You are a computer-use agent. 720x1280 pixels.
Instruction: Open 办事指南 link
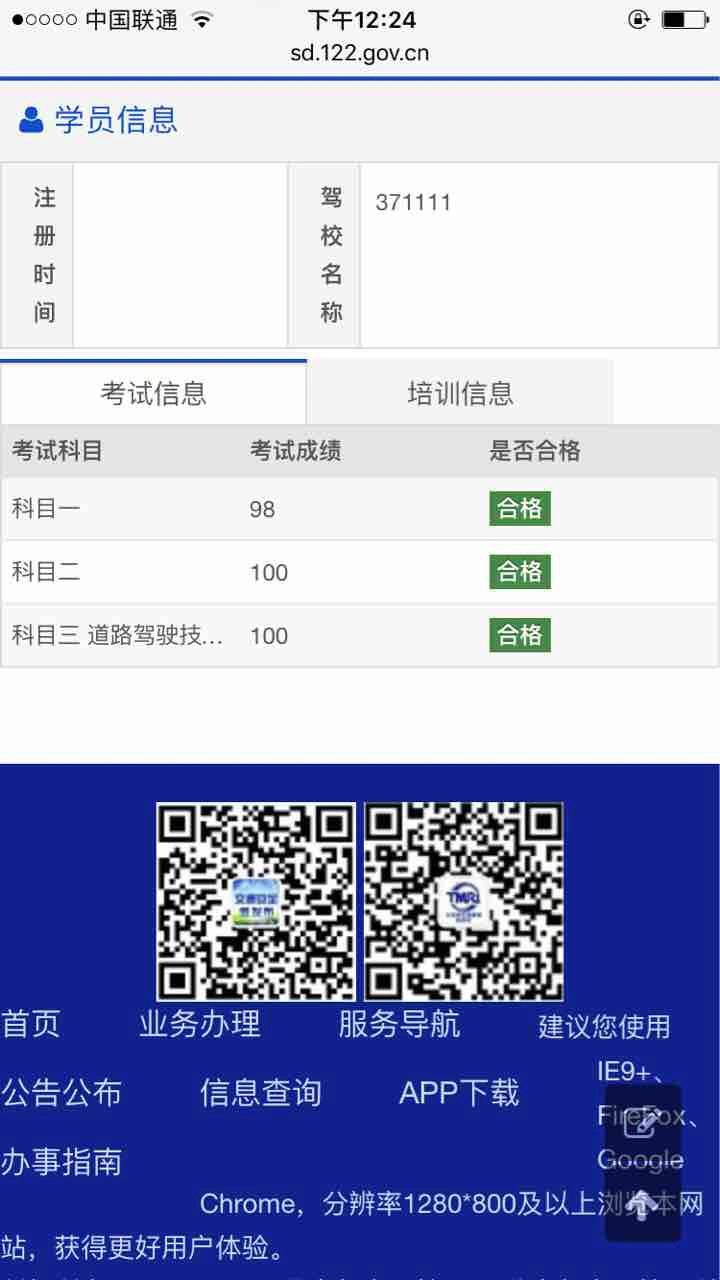pyautogui.click(x=62, y=1161)
